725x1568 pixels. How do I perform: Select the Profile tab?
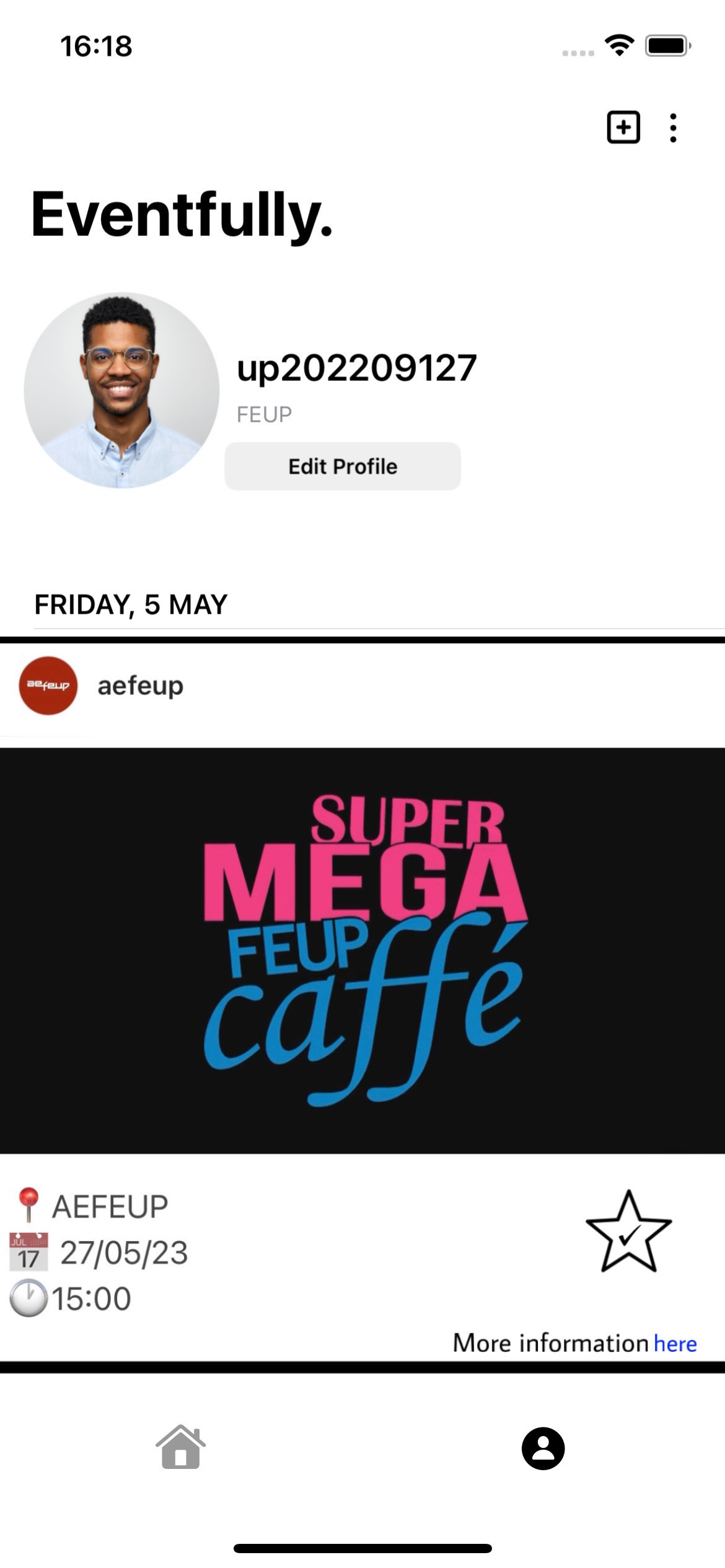coord(543,1448)
